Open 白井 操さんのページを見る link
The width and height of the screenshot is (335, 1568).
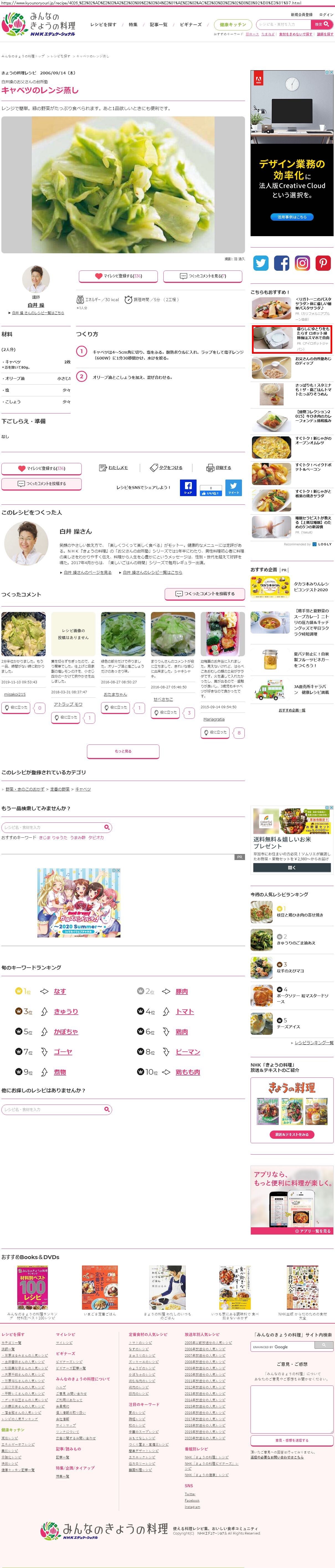click(x=88, y=572)
